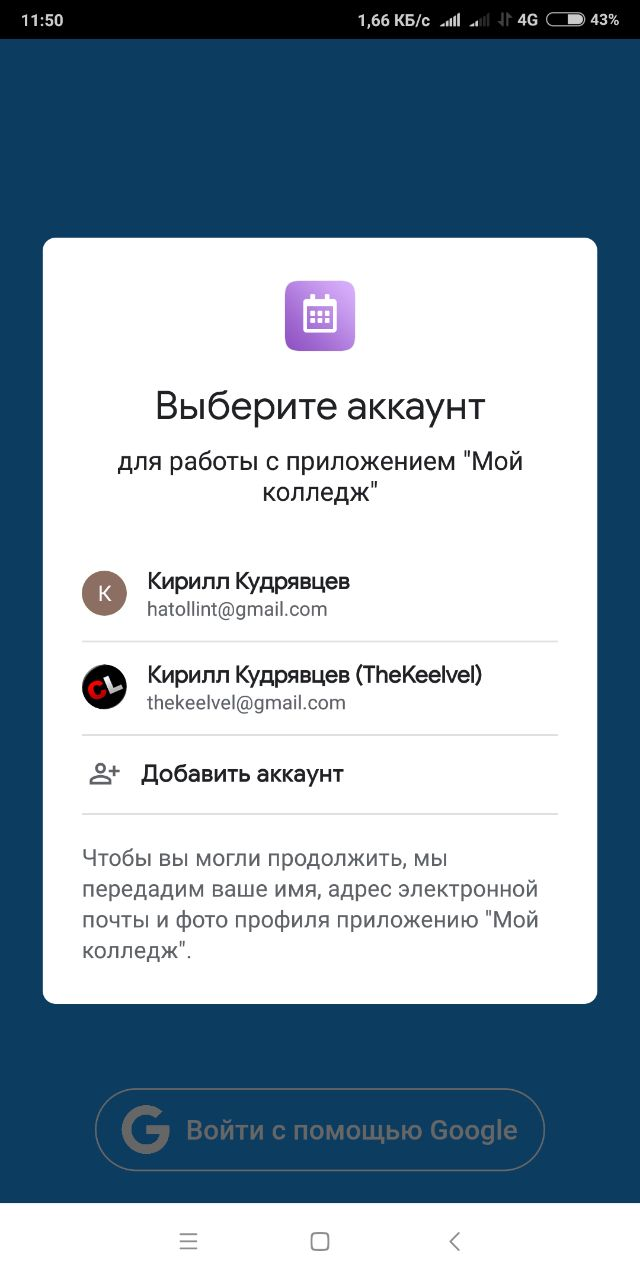Select the hatollint@gmail.com account

click(319, 594)
